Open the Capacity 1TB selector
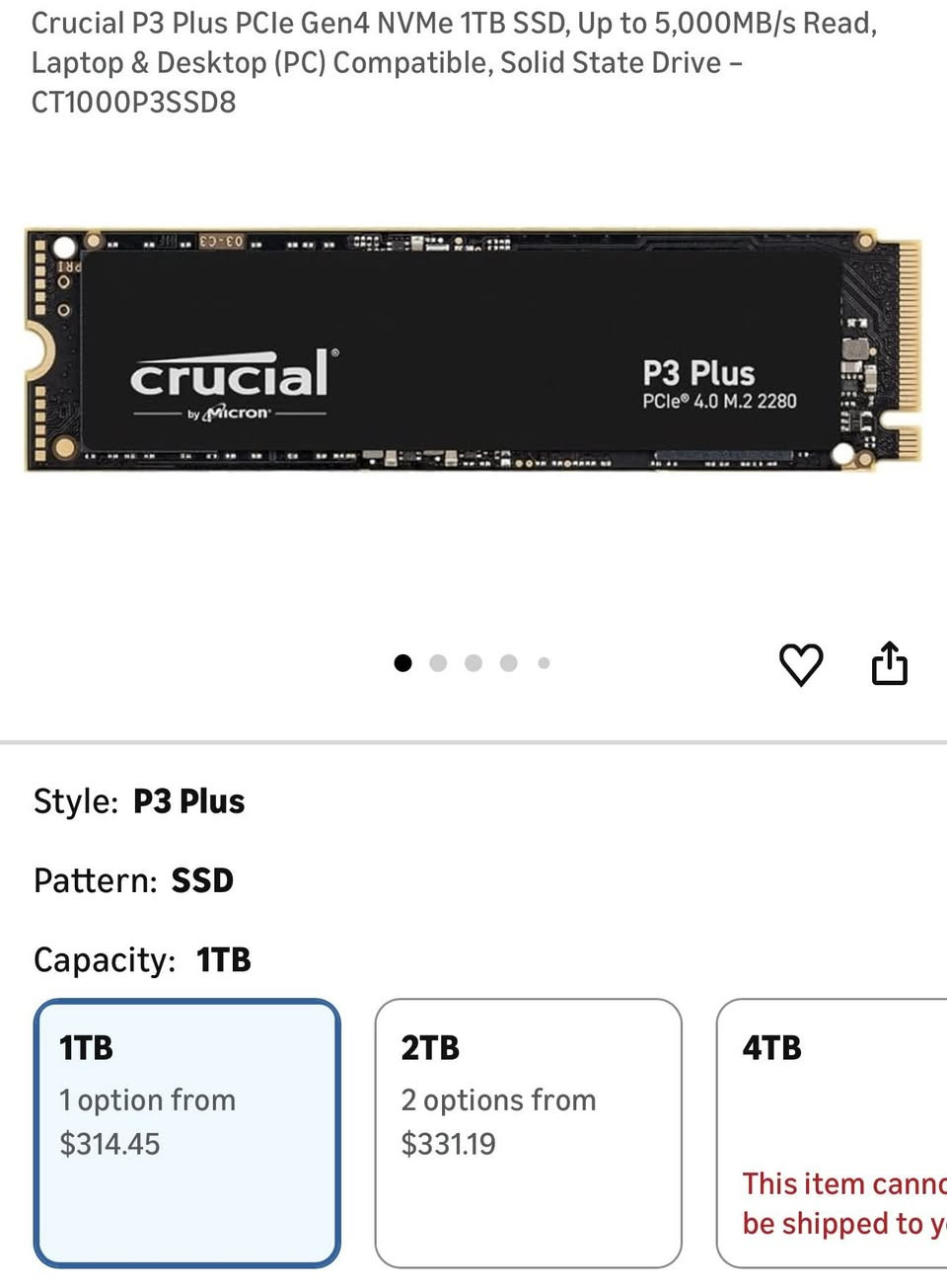The width and height of the screenshot is (947, 1288). (x=143, y=959)
